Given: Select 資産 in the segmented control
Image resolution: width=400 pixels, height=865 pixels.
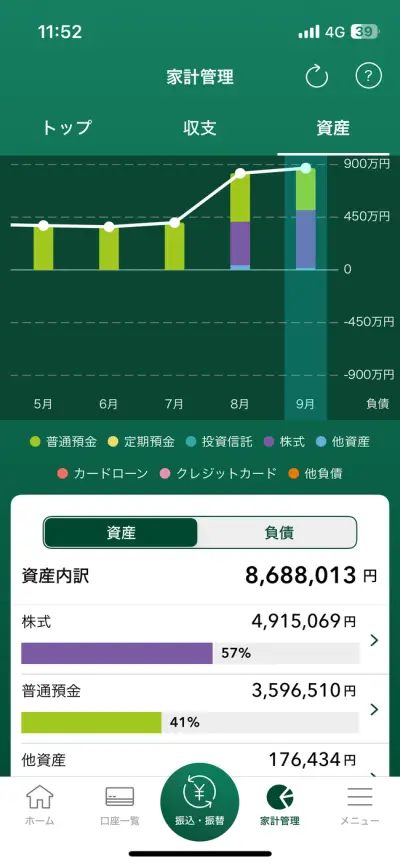Looking at the screenshot, I should point(121,533).
